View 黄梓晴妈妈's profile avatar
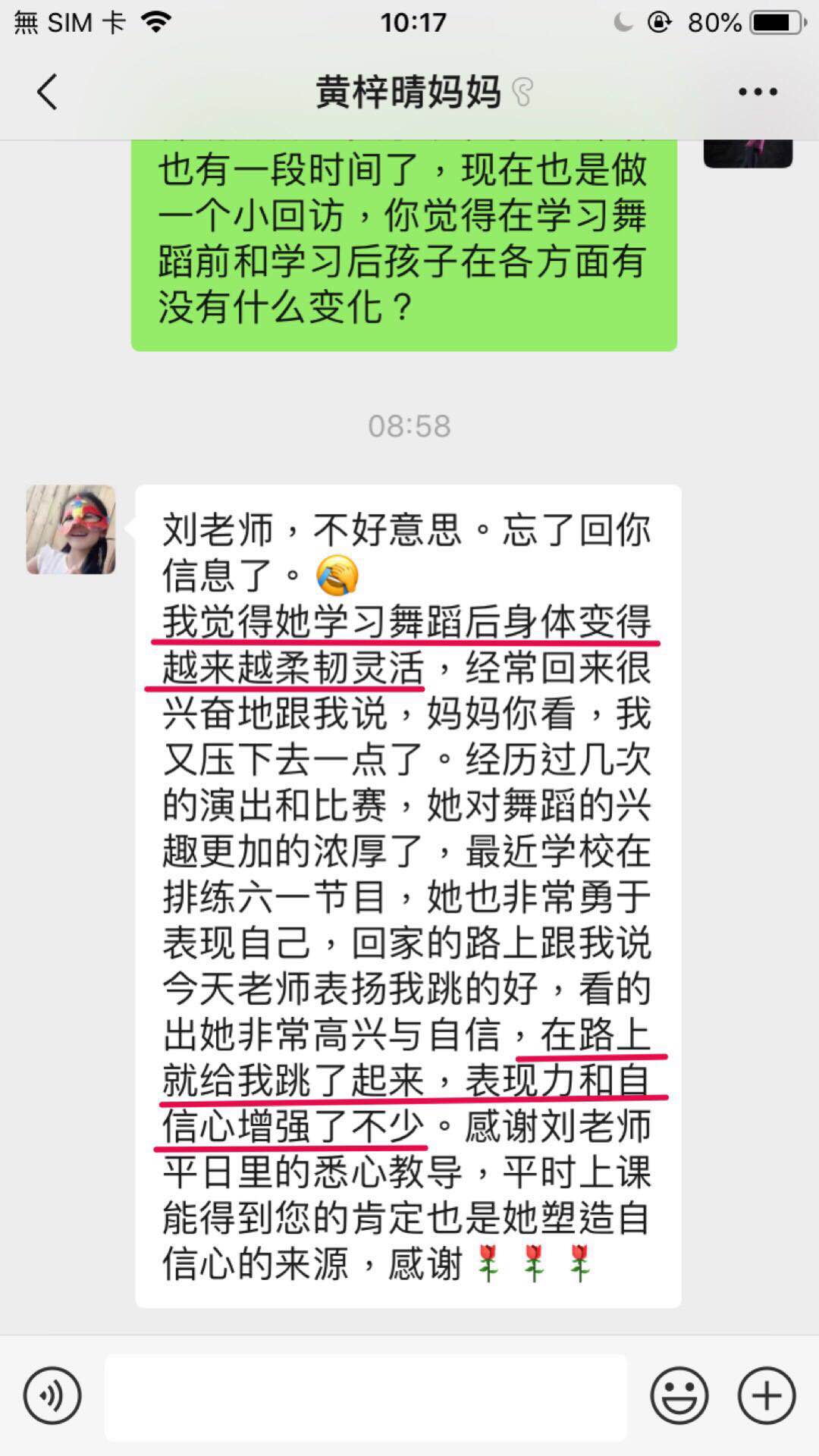Screen dimensions: 819x1456 pyautogui.click(x=71, y=529)
